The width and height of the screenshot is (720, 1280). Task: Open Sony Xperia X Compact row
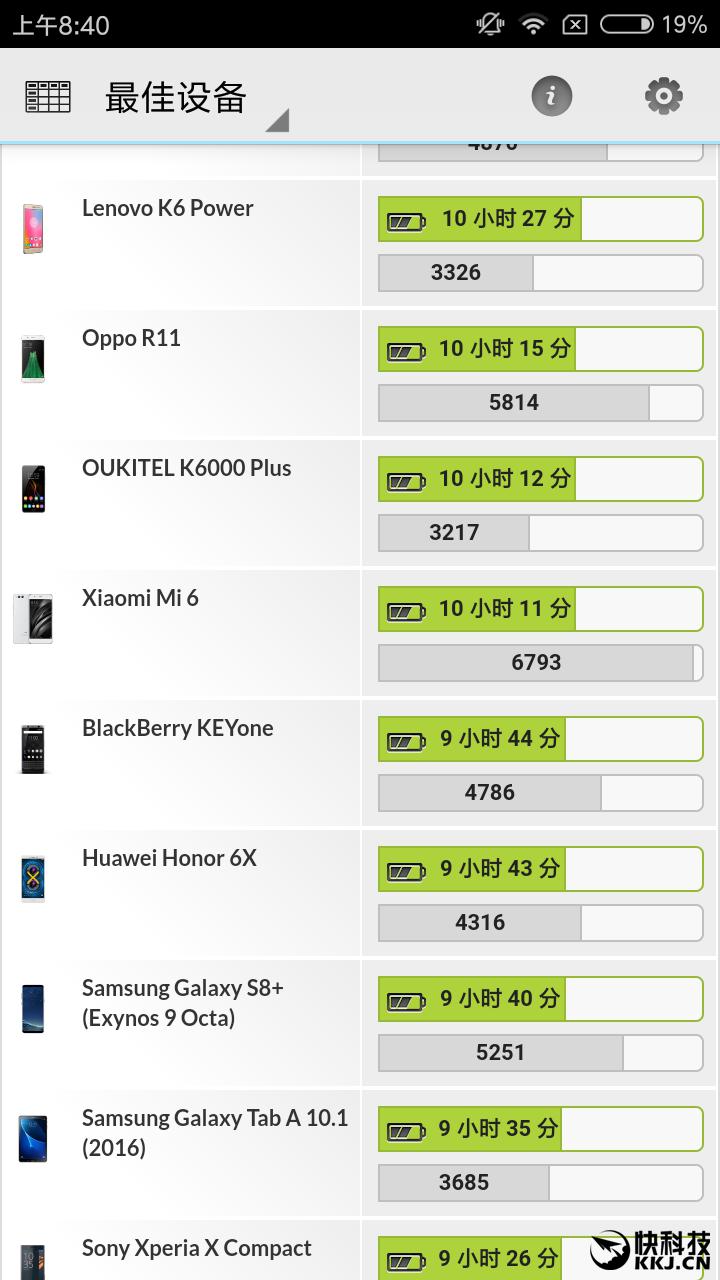pos(360,1250)
